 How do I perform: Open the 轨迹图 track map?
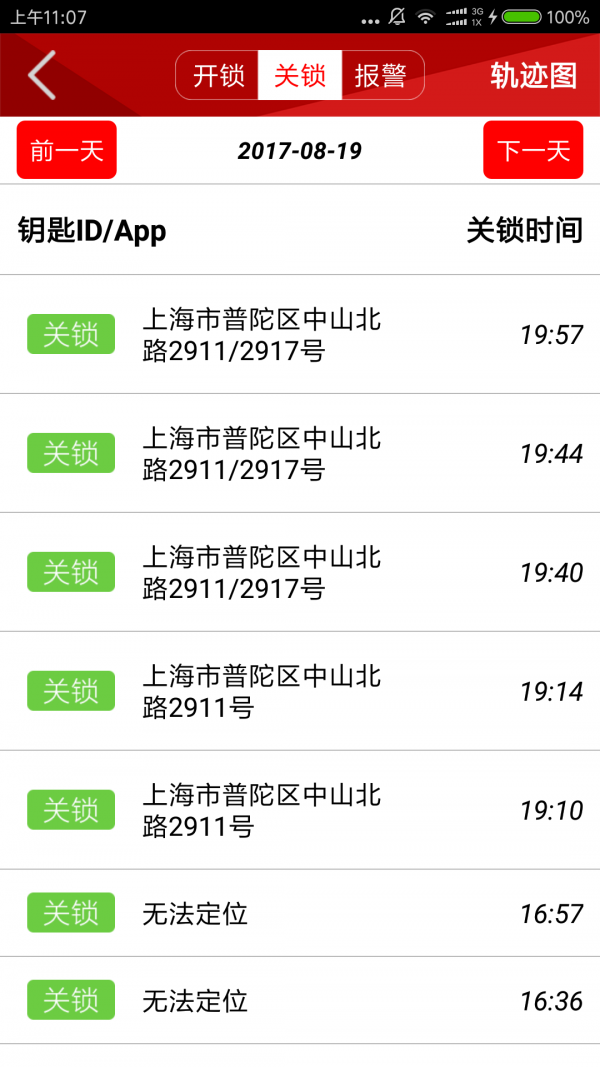tap(533, 76)
